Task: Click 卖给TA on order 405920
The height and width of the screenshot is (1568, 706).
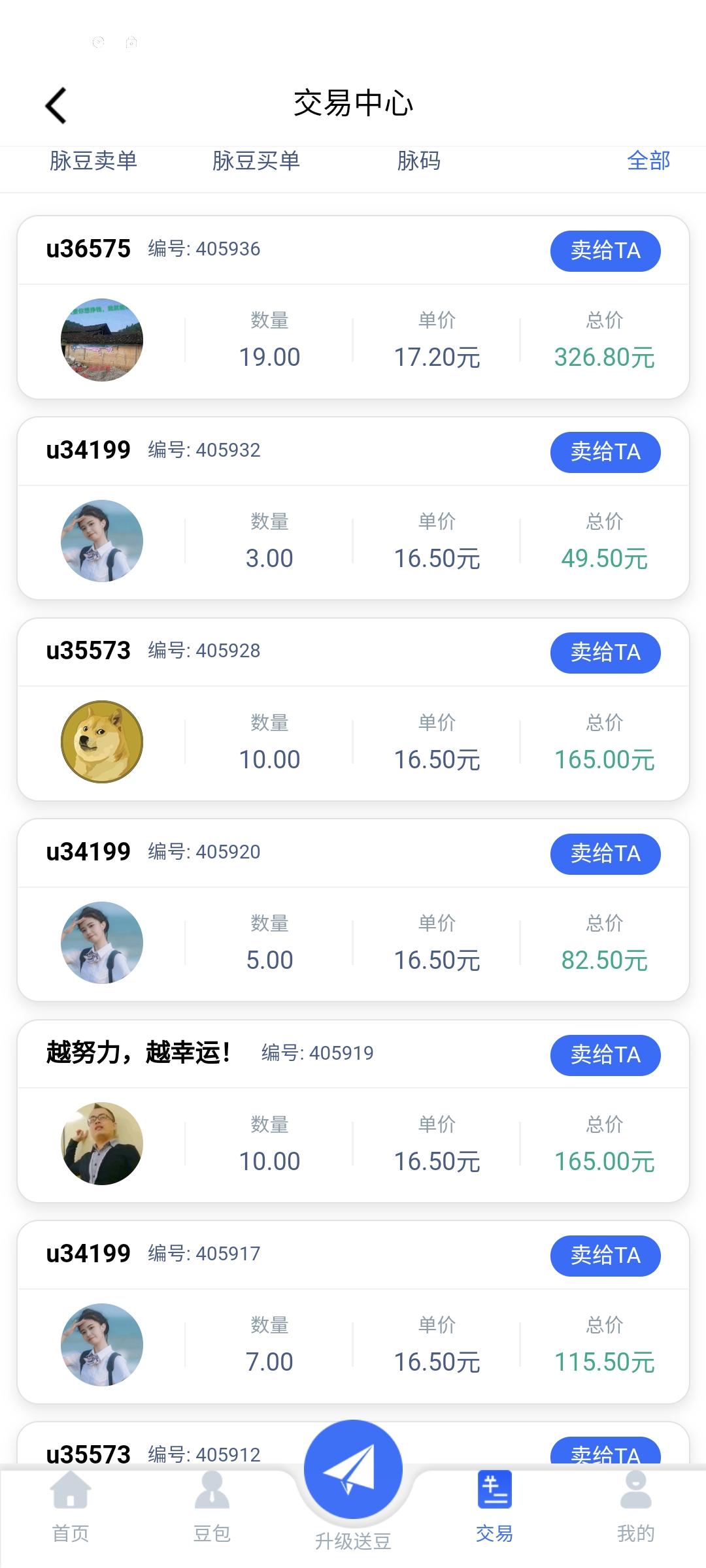Action: click(605, 854)
